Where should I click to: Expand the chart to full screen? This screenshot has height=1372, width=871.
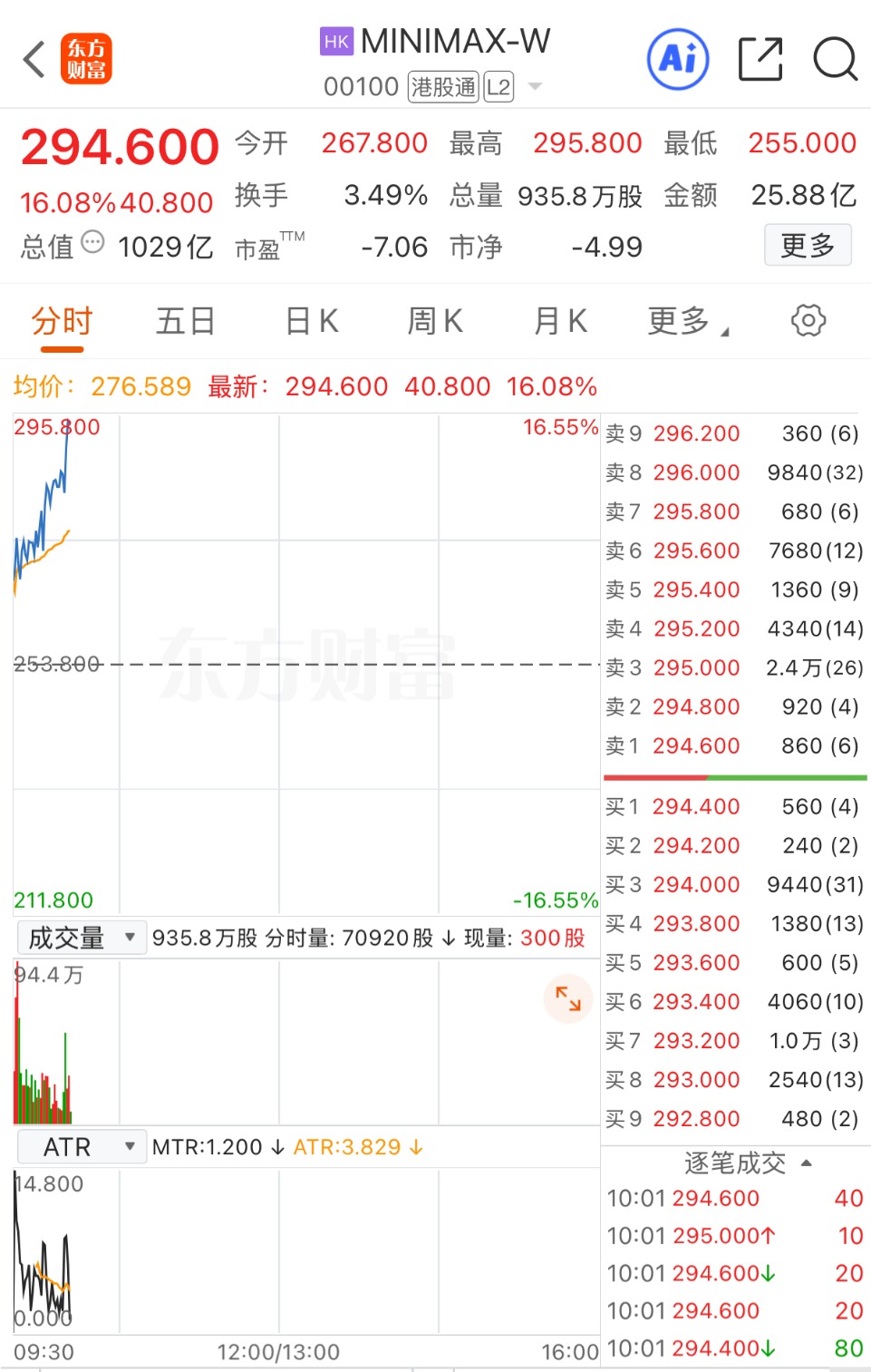tap(568, 998)
